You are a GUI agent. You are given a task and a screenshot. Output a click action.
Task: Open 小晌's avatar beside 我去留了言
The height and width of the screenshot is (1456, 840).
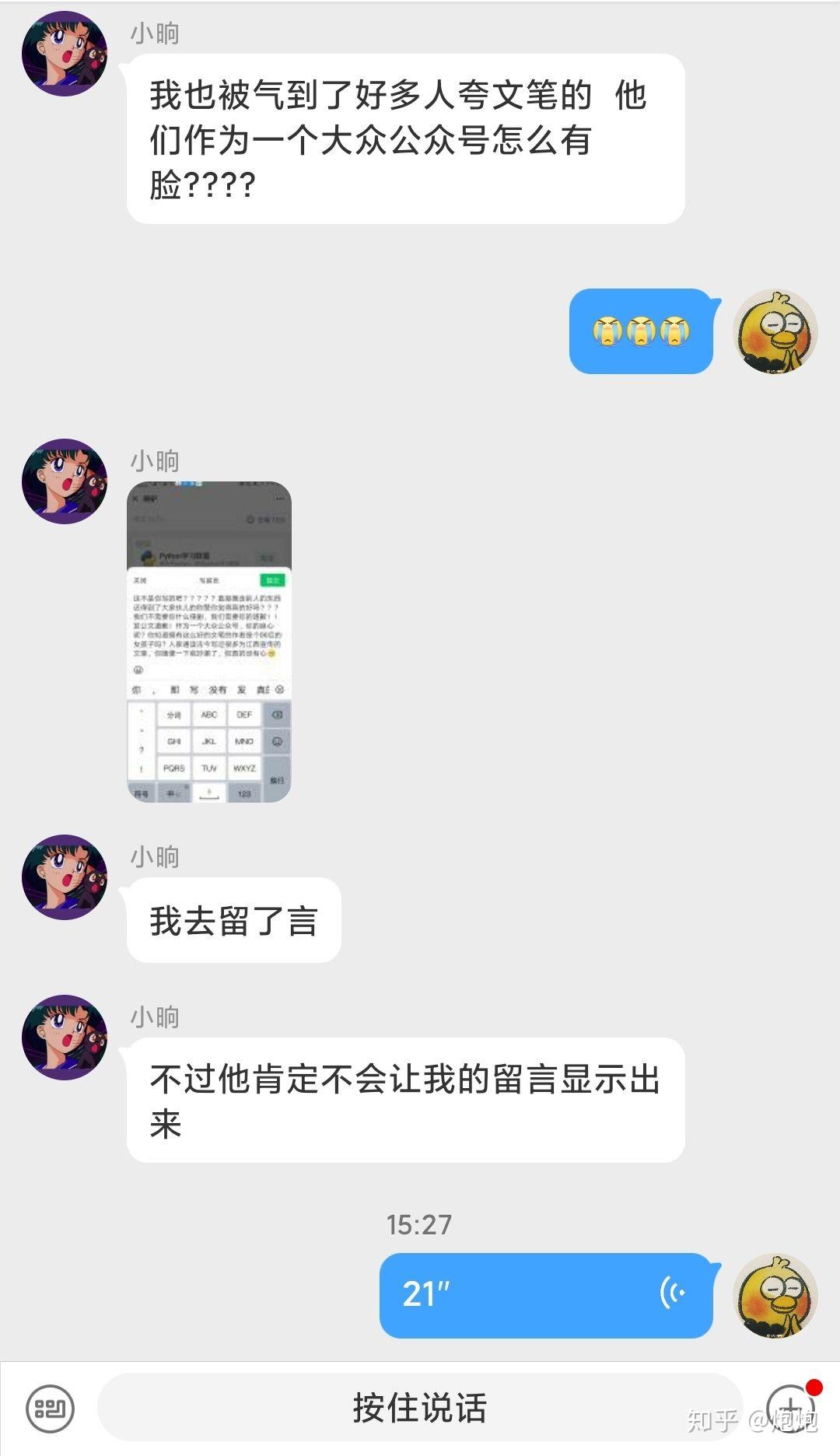click(x=65, y=877)
